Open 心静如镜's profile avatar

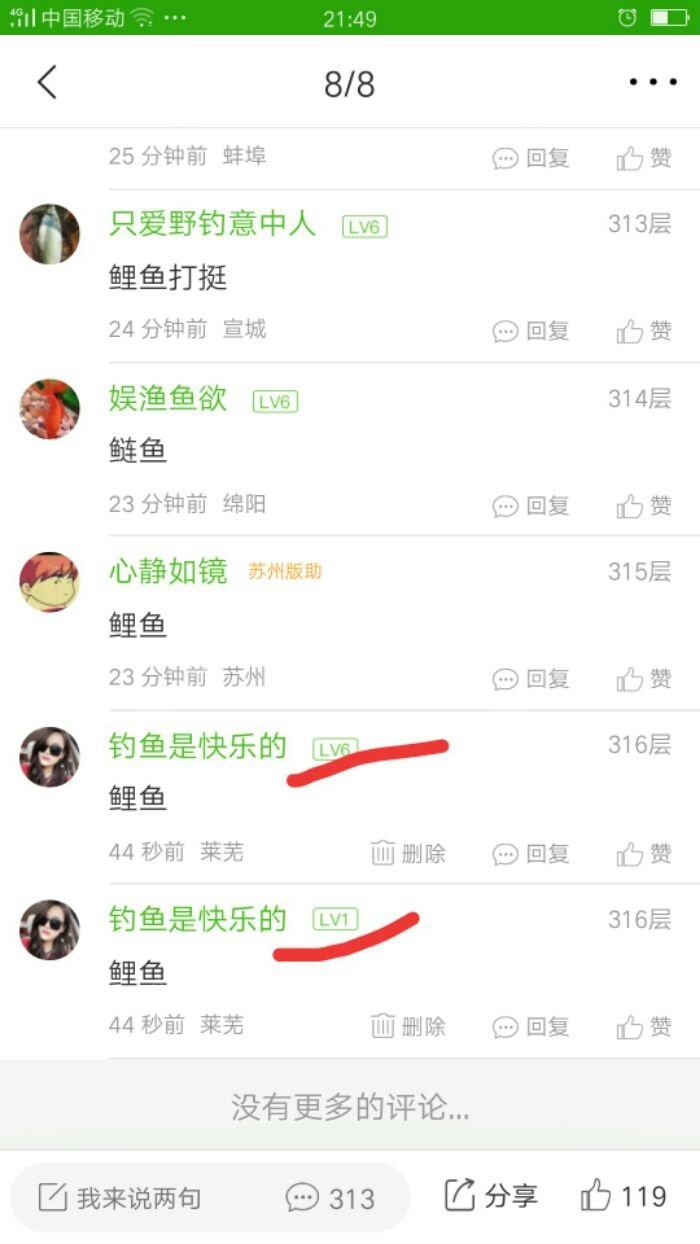tap(49, 582)
